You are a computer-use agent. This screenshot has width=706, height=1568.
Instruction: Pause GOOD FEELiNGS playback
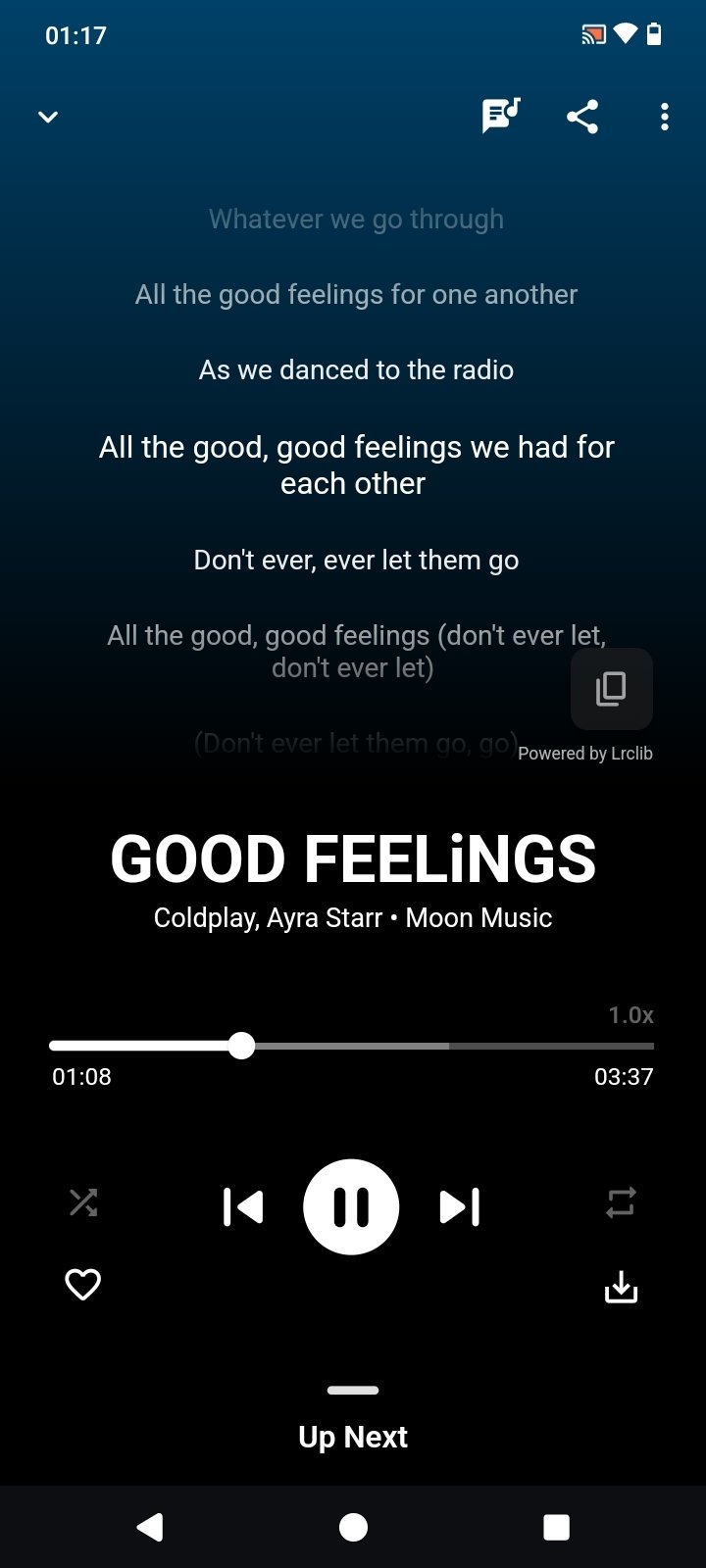(351, 1207)
